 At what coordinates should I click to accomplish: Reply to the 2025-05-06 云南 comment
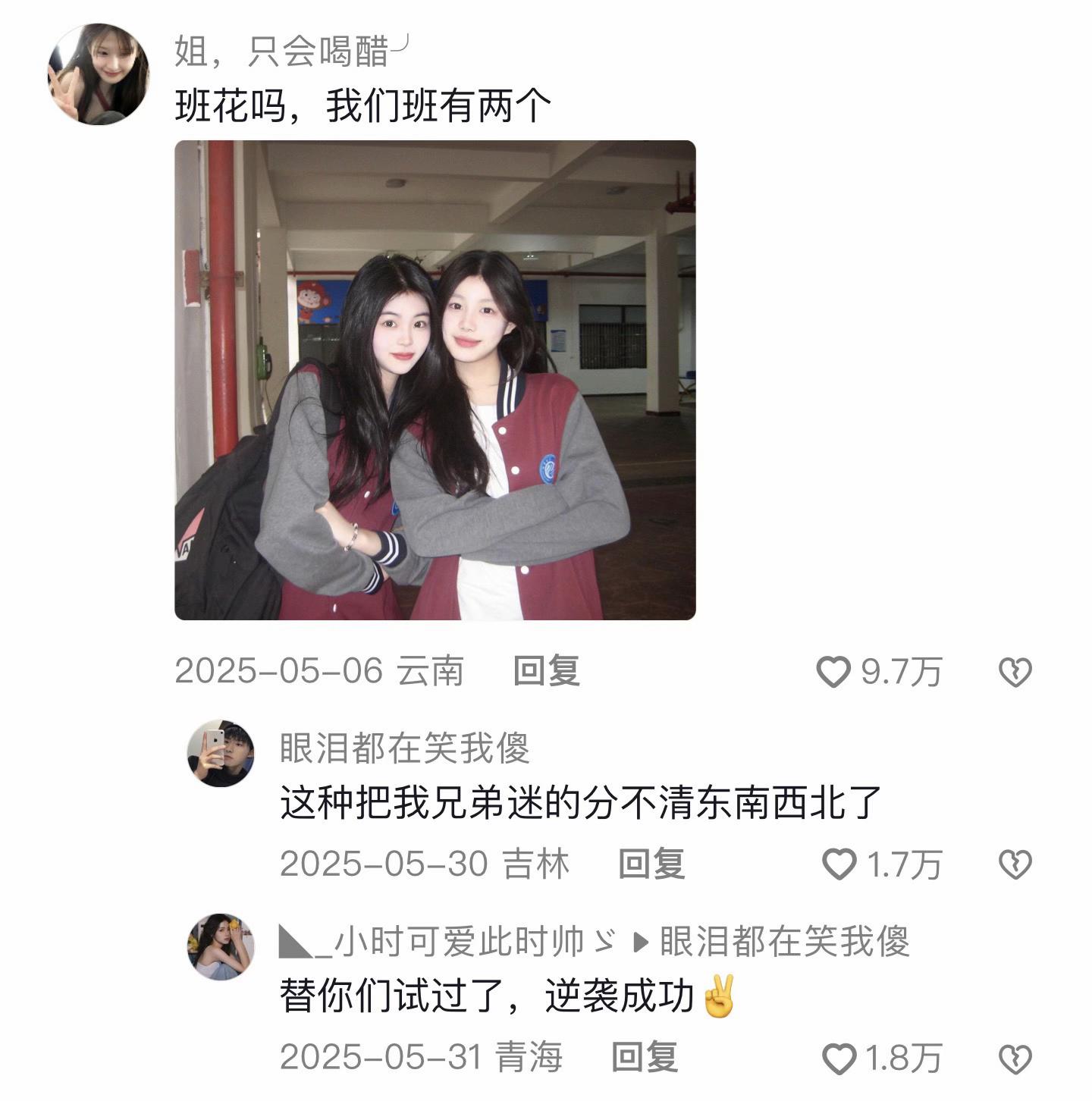tap(546, 671)
